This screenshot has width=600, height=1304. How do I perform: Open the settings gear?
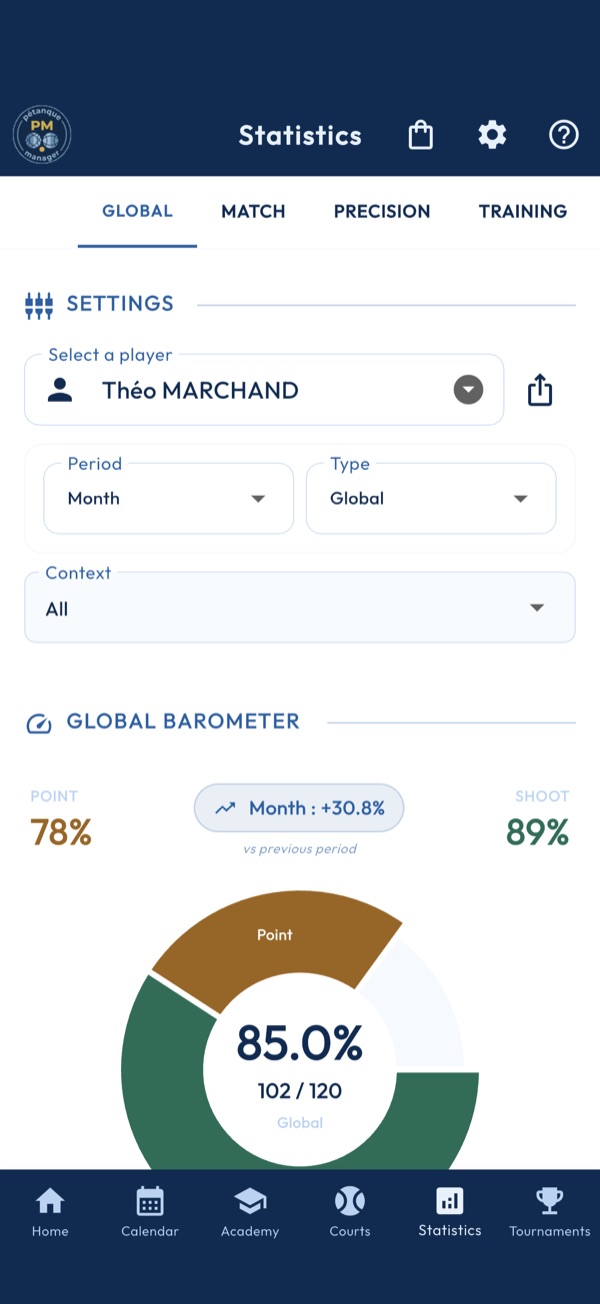[x=492, y=135]
